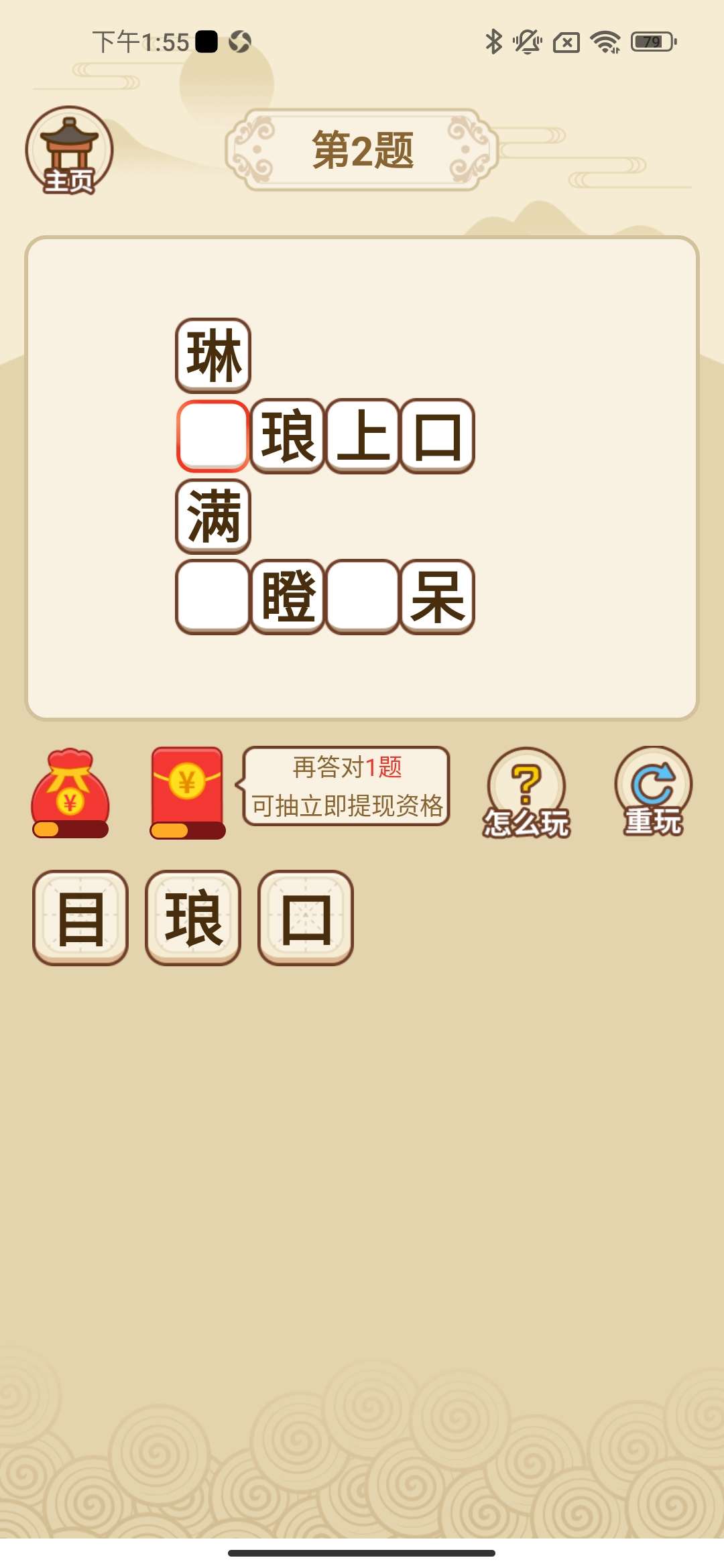
Task: Pick the 口 answer tile
Action: point(306,917)
